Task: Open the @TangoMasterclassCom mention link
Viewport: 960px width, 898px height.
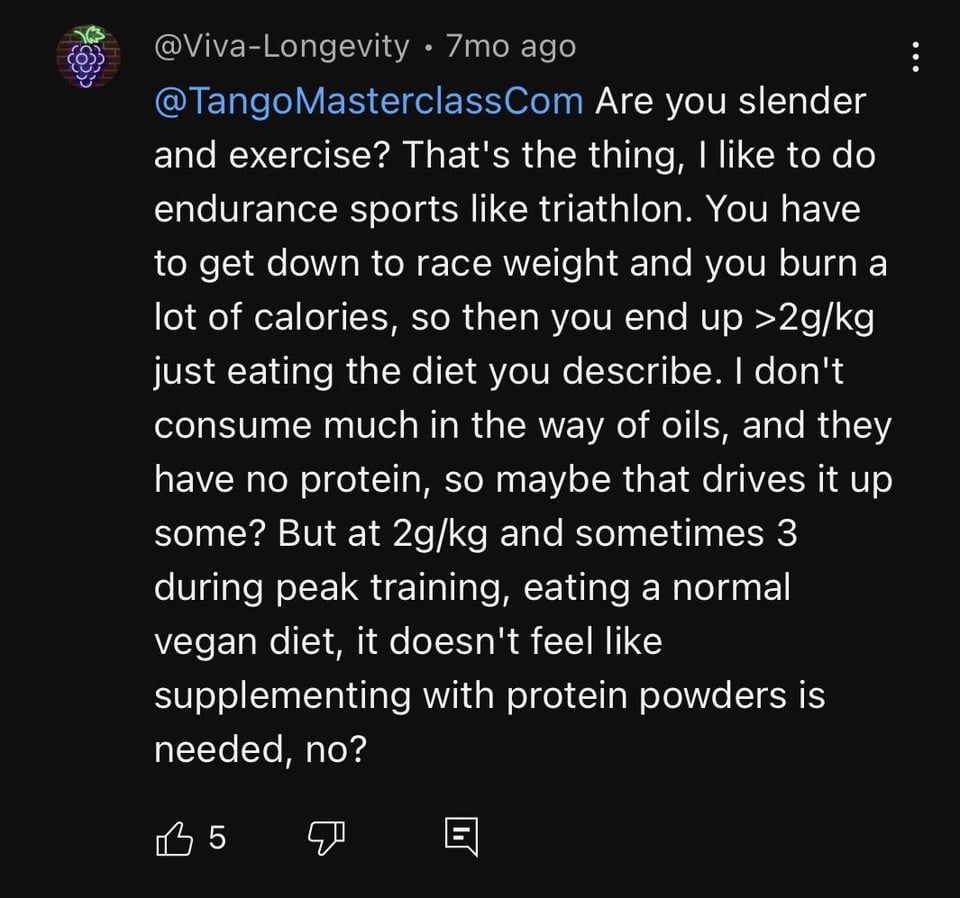Action: (368, 101)
